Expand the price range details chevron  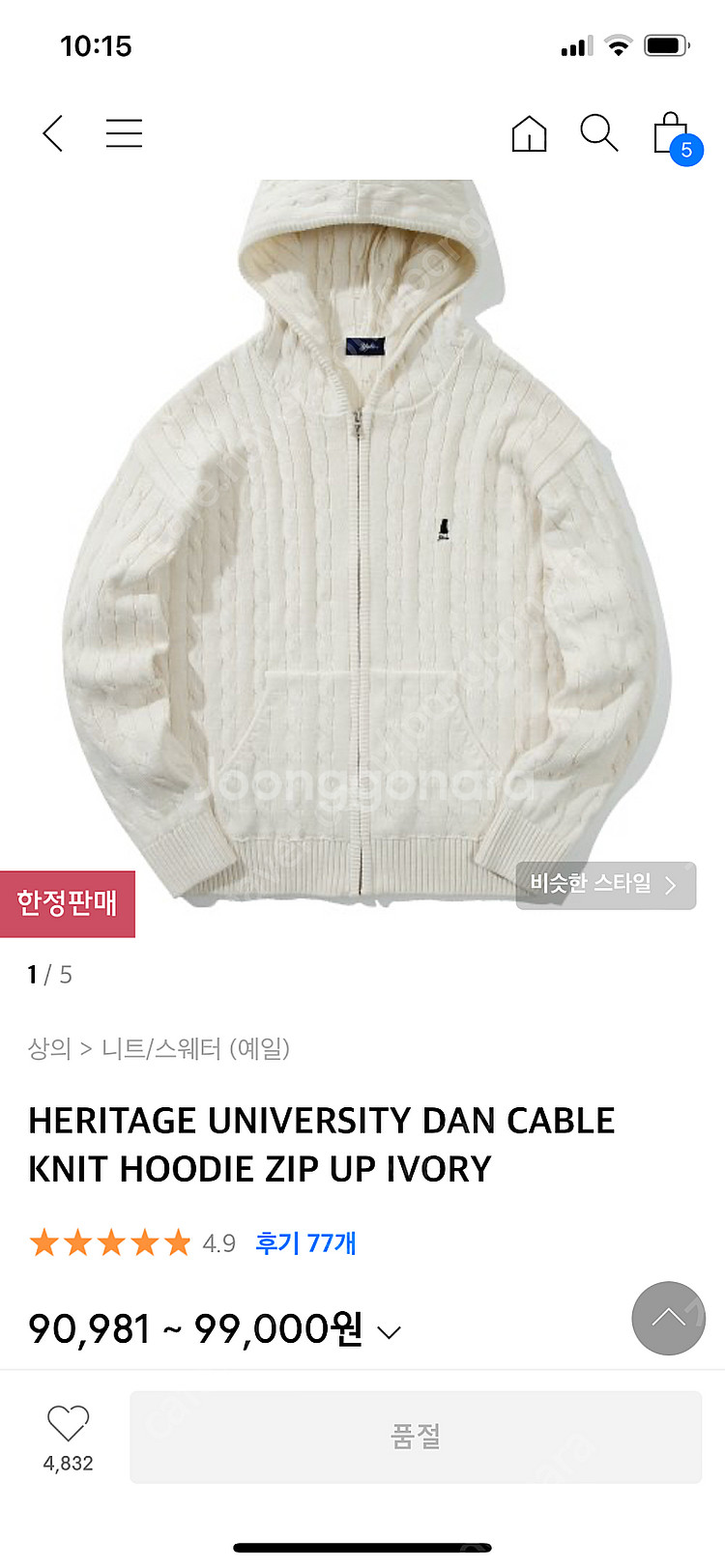(x=389, y=1333)
